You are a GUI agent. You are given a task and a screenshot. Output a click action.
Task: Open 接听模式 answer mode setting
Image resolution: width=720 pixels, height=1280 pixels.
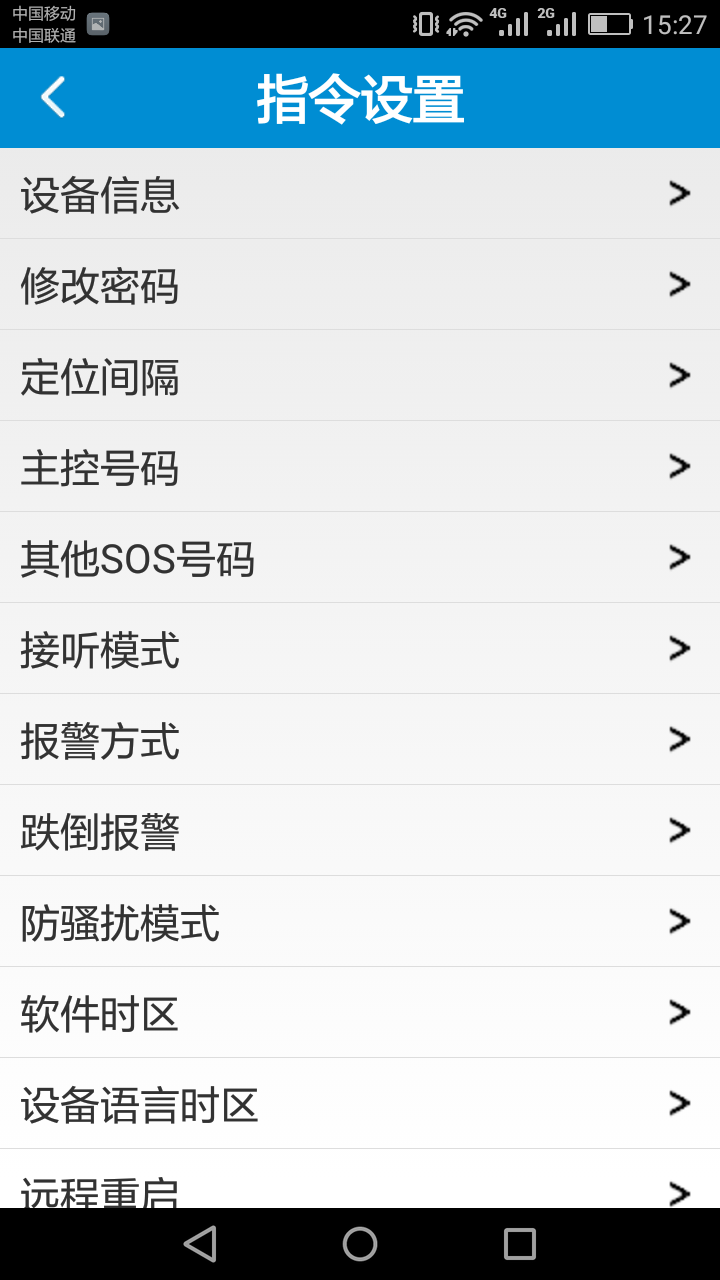point(360,647)
